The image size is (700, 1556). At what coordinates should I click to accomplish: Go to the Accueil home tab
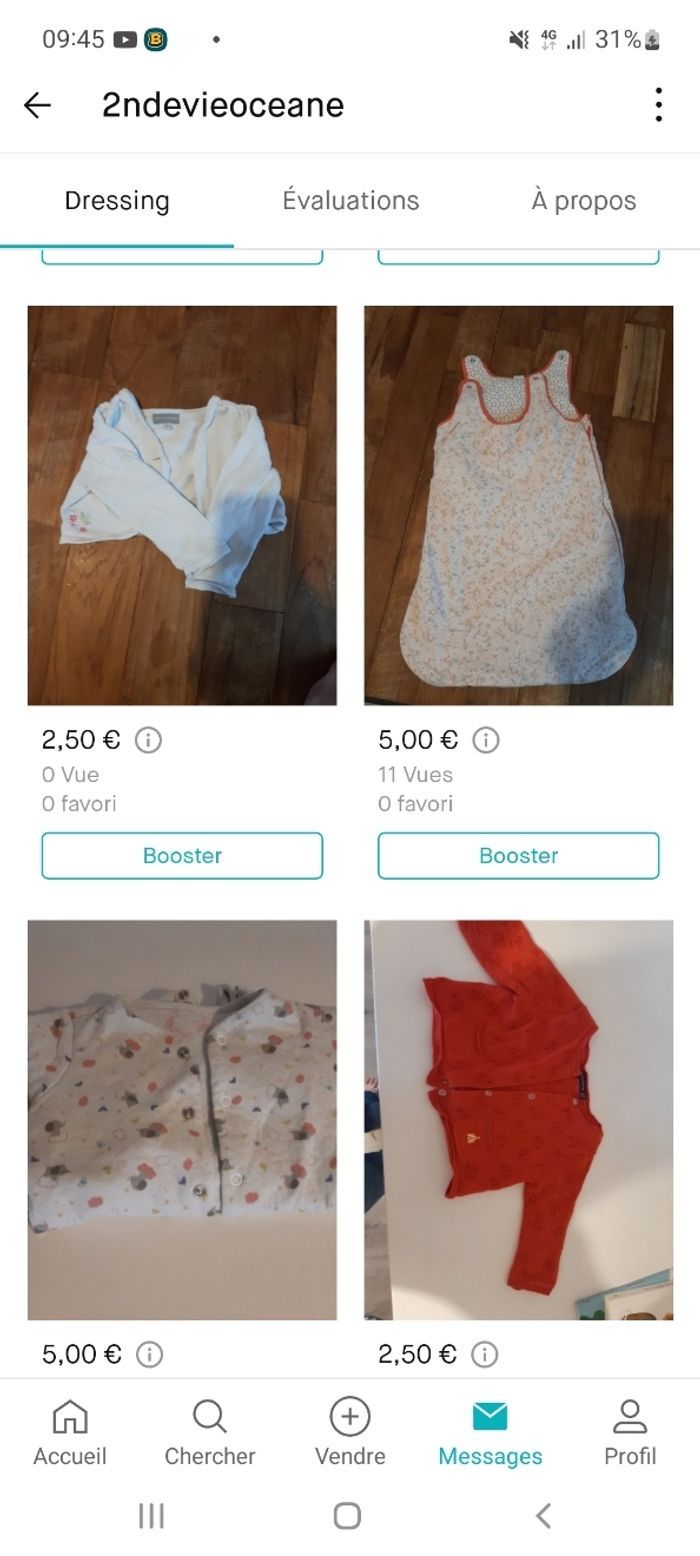(70, 1432)
